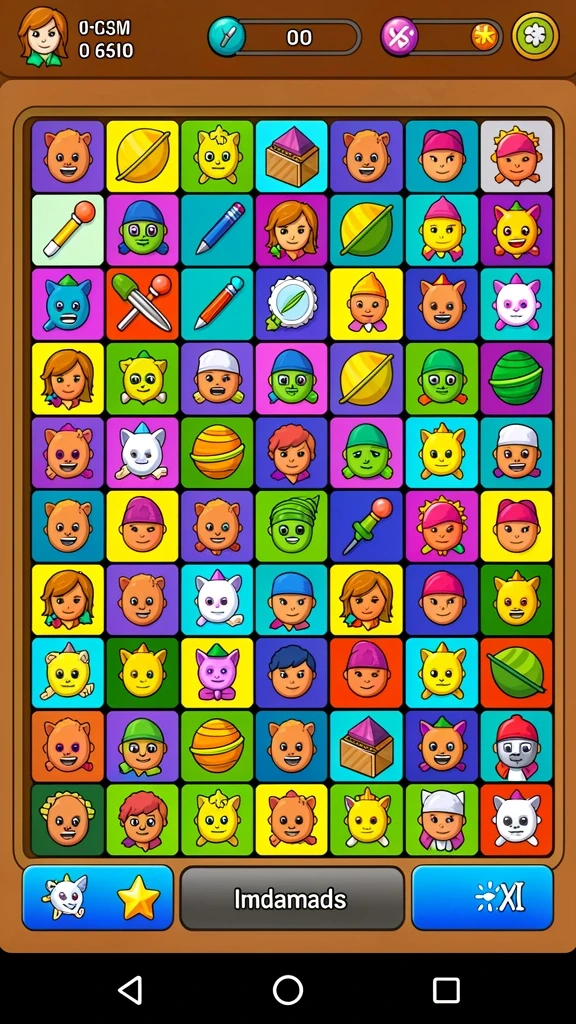Select the orange-tipped stick on pale green tile
Viewport: 576px width, 1024px height.
tap(68, 229)
